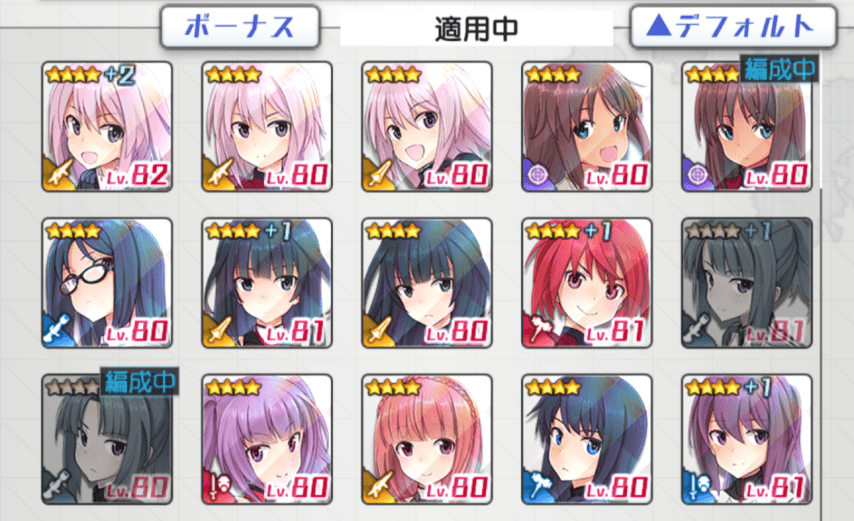Choose the glasses-wearing Lv.80 character
The width and height of the screenshot is (854, 521).
click(108, 283)
